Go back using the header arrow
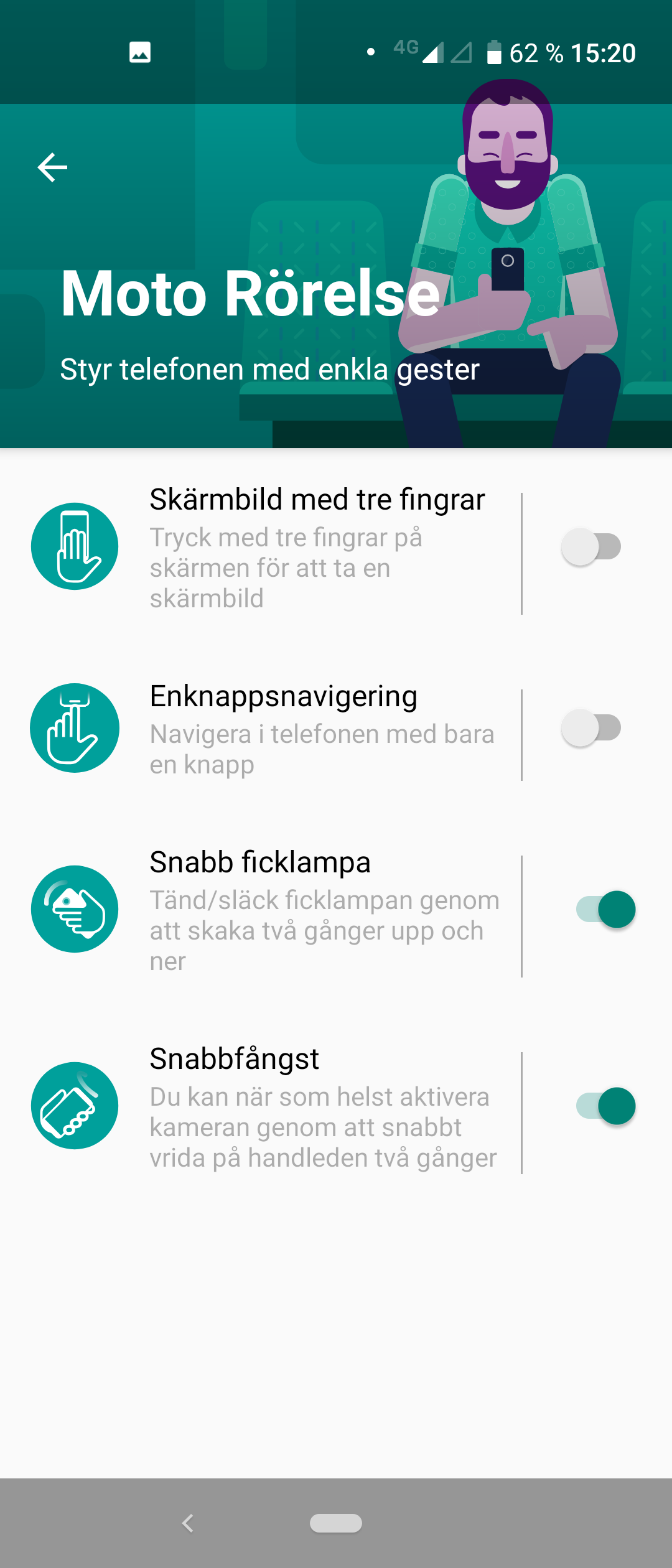Image resolution: width=672 pixels, height=1568 pixels. [52, 167]
